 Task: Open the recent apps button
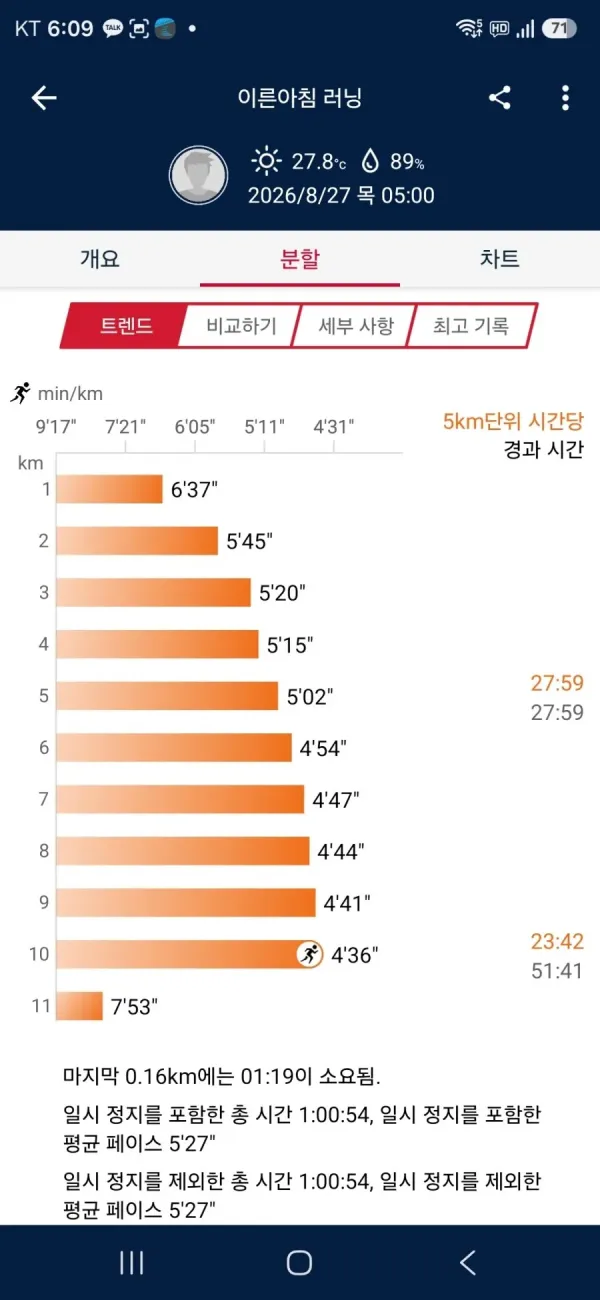coord(132,1262)
